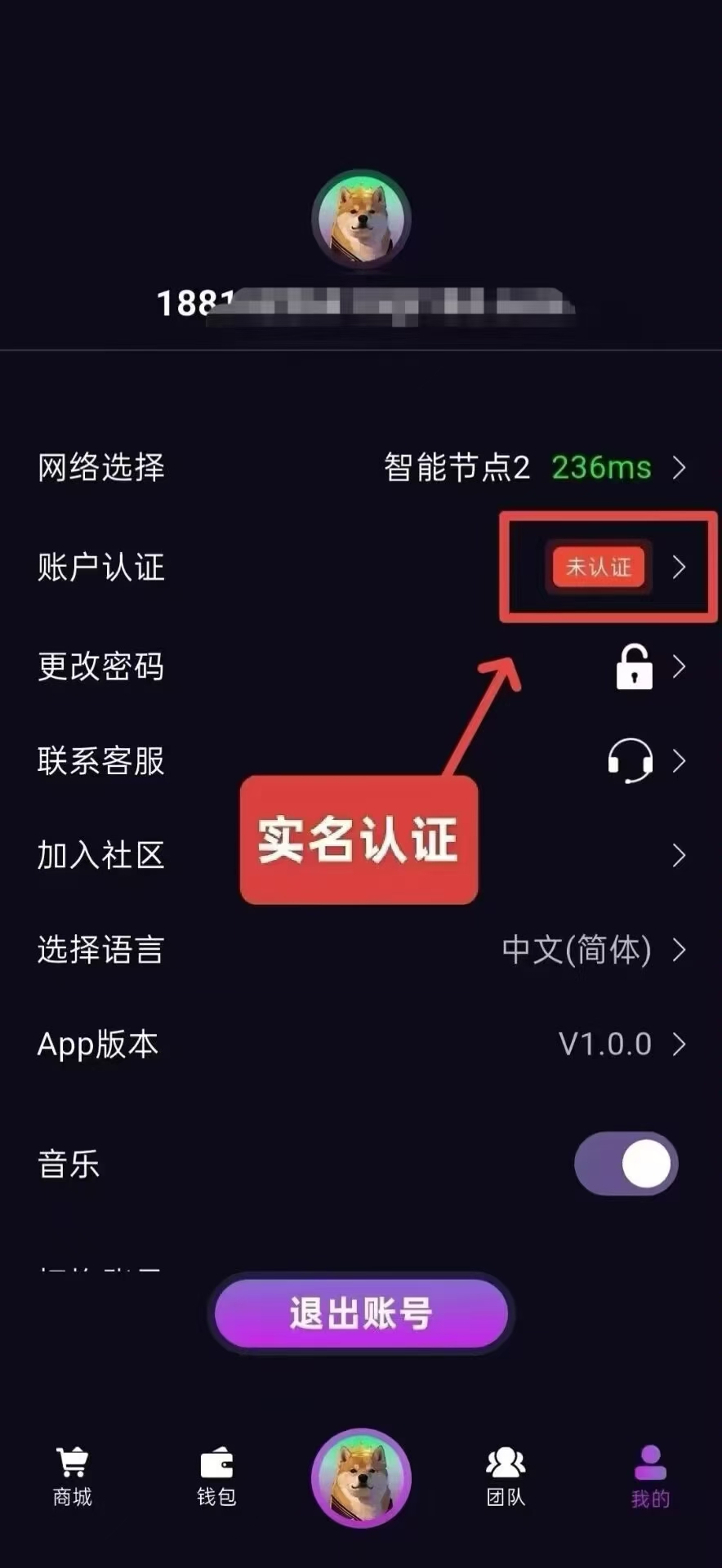Open 更改密码 to change password
The width and height of the screenshot is (722, 1568).
pyautogui.click(x=359, y=667)
